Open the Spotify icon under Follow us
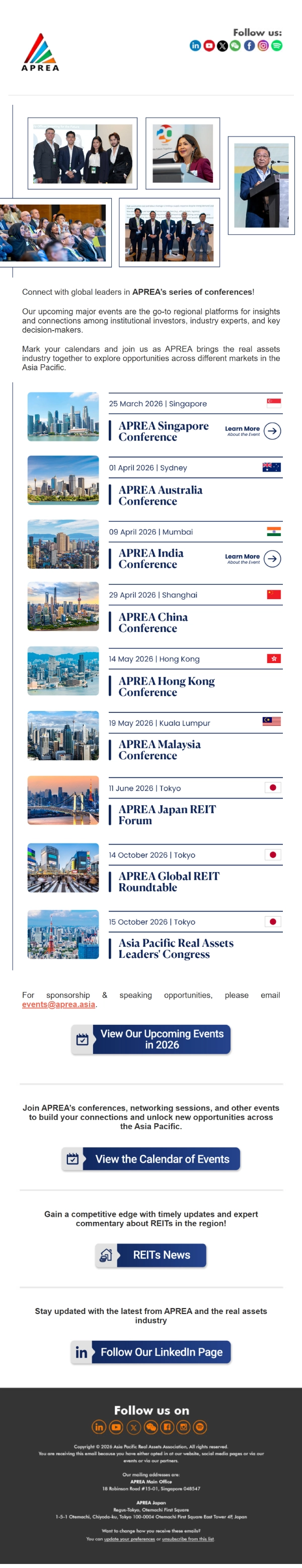Image resolution: width=302 pixels, height=1568 pixels. pos(277,46)
